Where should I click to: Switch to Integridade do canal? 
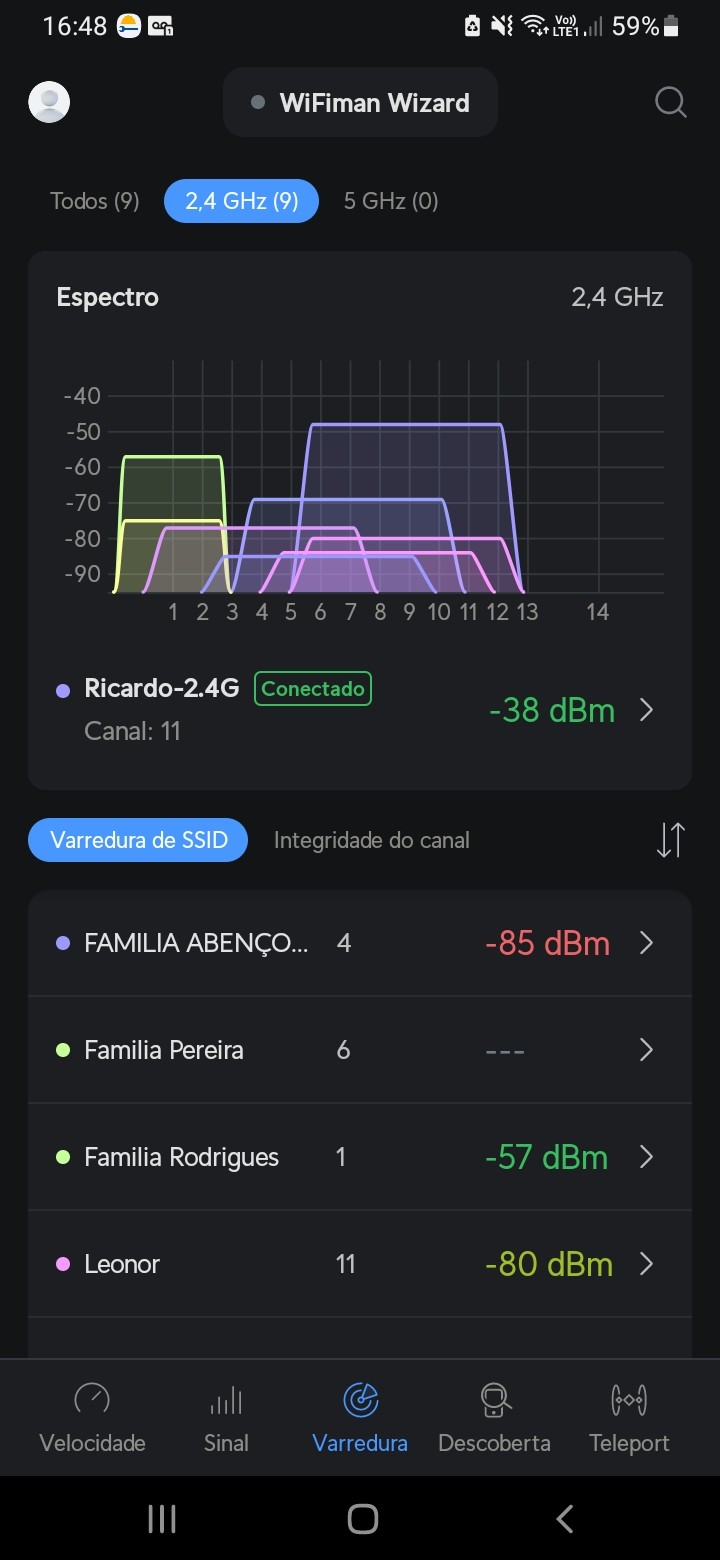coord(372,841)
